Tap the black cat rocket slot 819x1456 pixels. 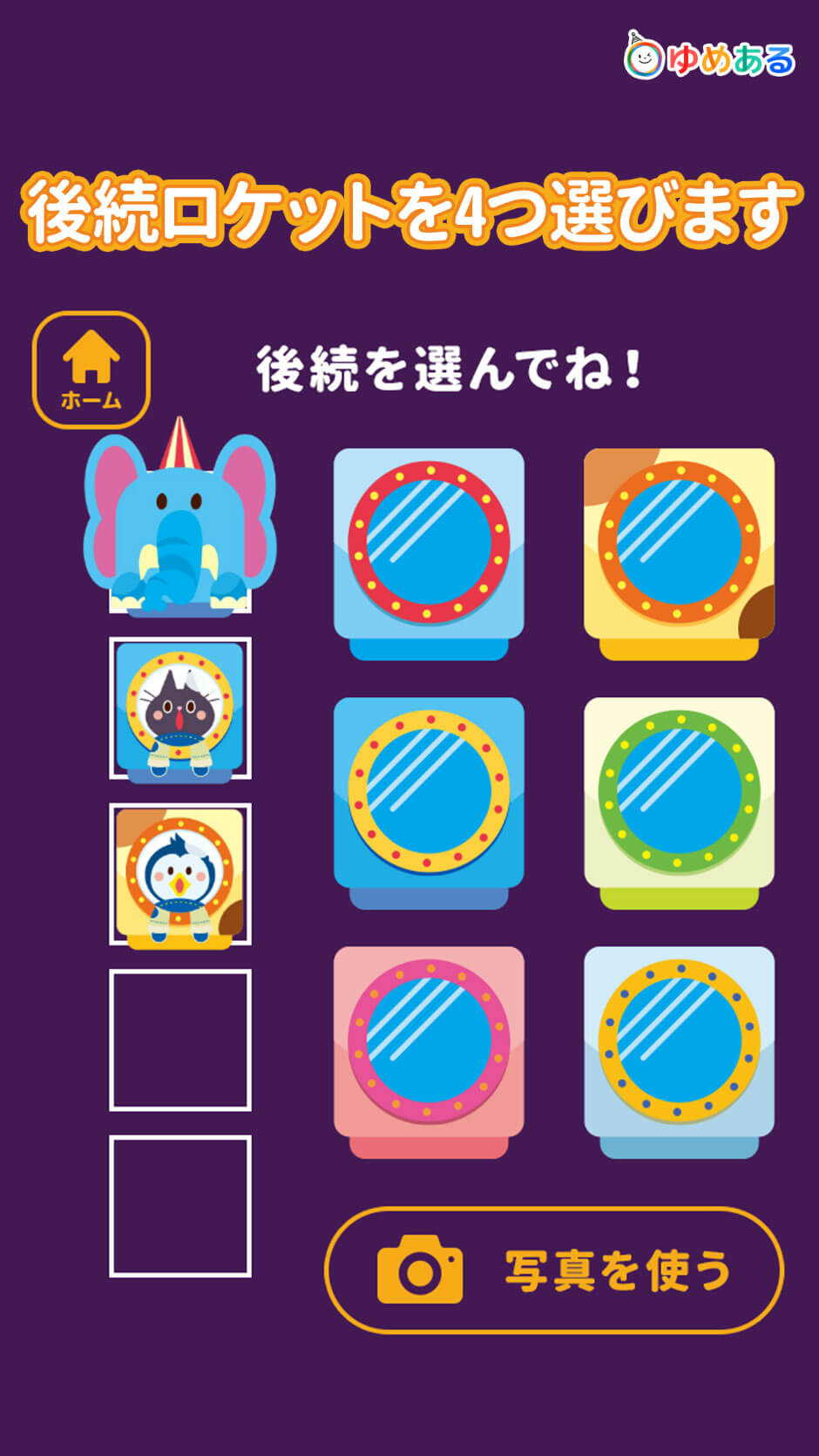point(180,708)
